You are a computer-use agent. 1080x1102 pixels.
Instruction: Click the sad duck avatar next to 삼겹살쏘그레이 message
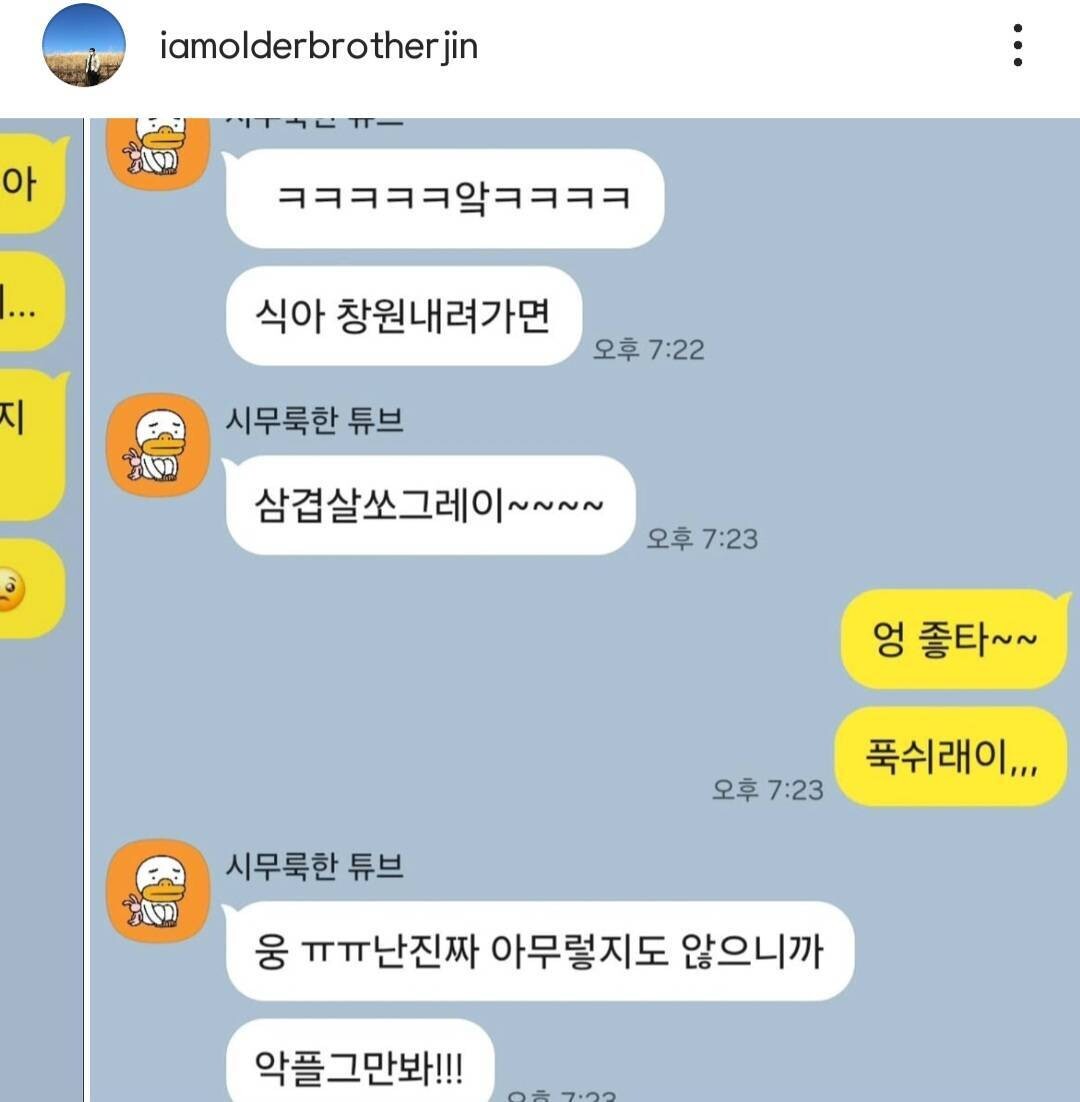pyautogui.click(x=157, y=445)
